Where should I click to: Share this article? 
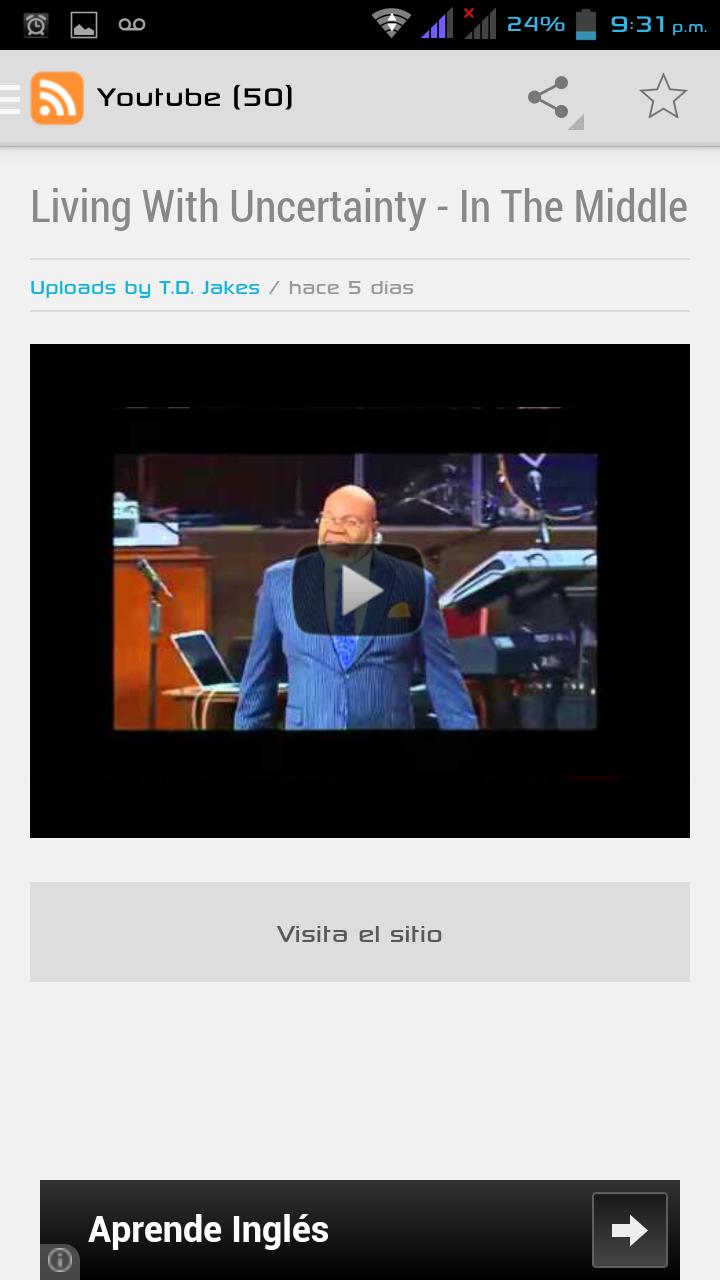tap(549, 98)
